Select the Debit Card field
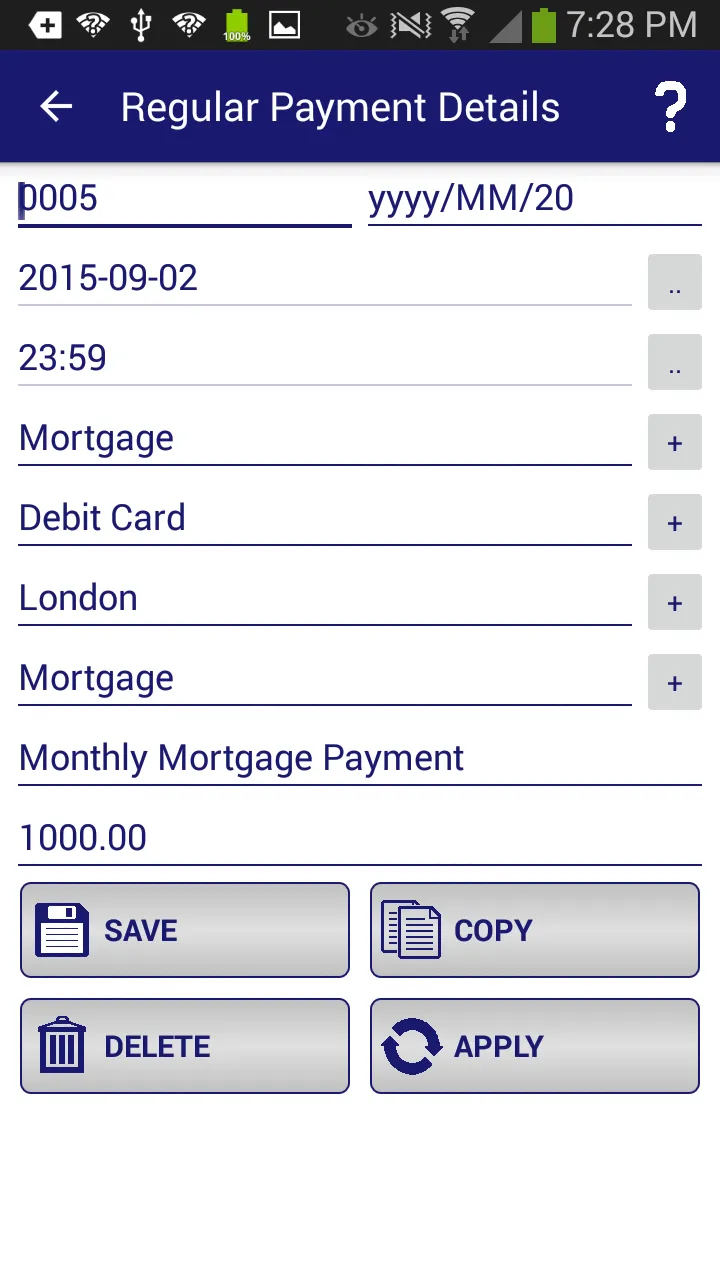 pos(324,518)
